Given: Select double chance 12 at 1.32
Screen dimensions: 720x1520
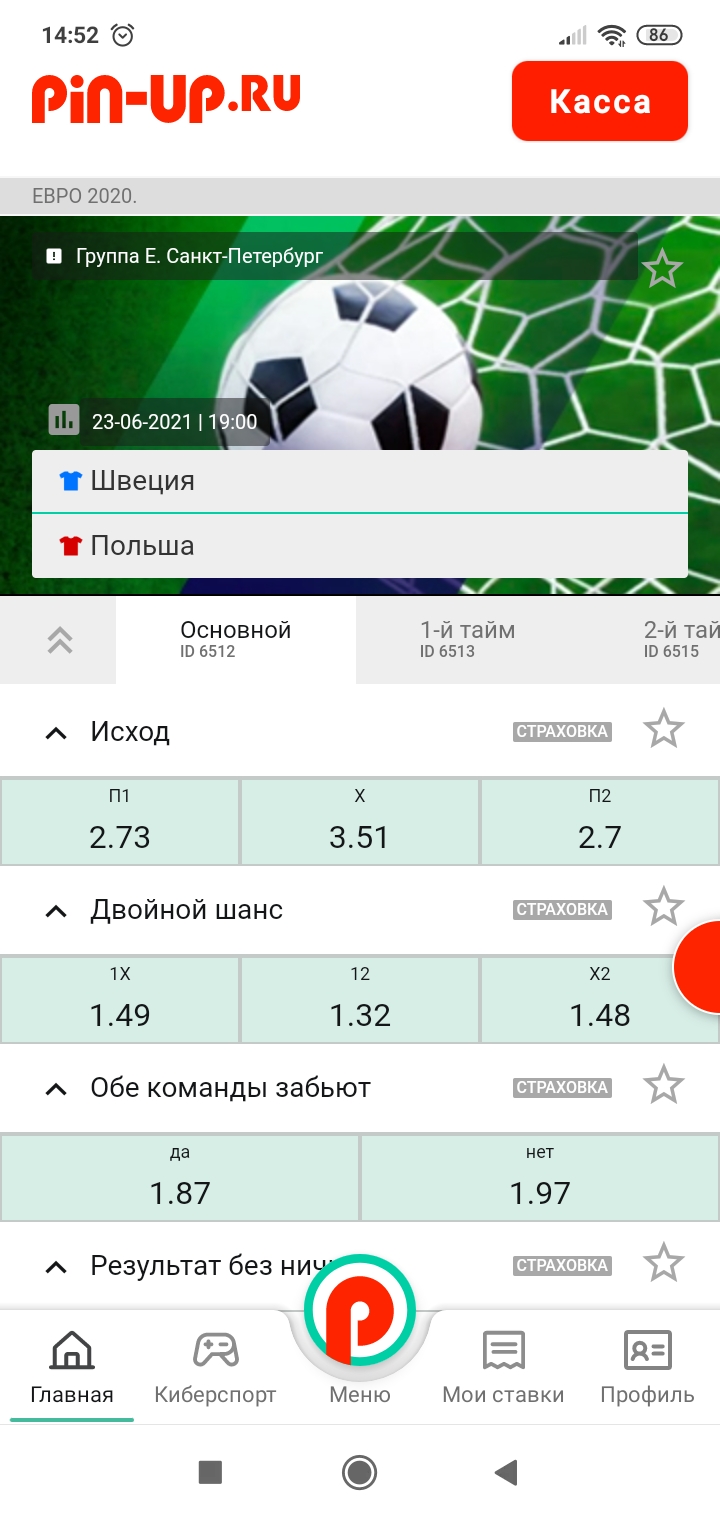Looking at the screenshot, I should [360, 1000].
